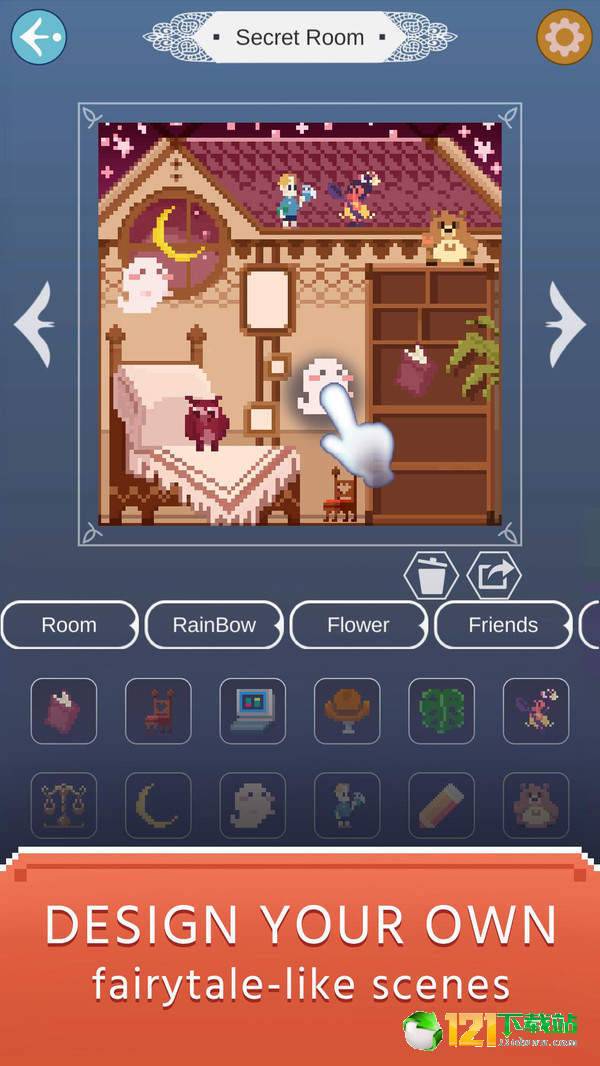Choose the retro computer sticker
Screen dimensions: 600x1066
[x=252, y=711]
